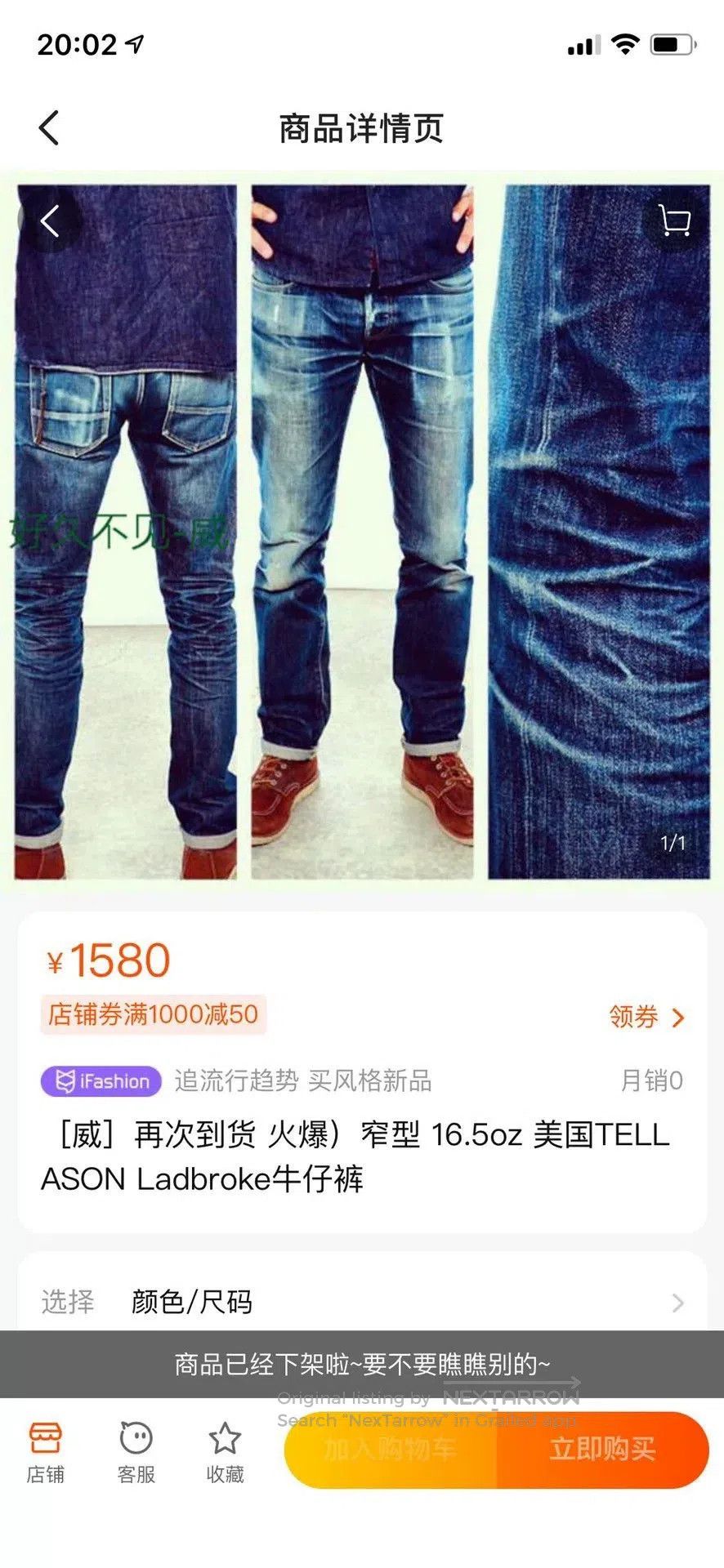
Task: Claim coupon via 领券 link
Action: 646,1017
